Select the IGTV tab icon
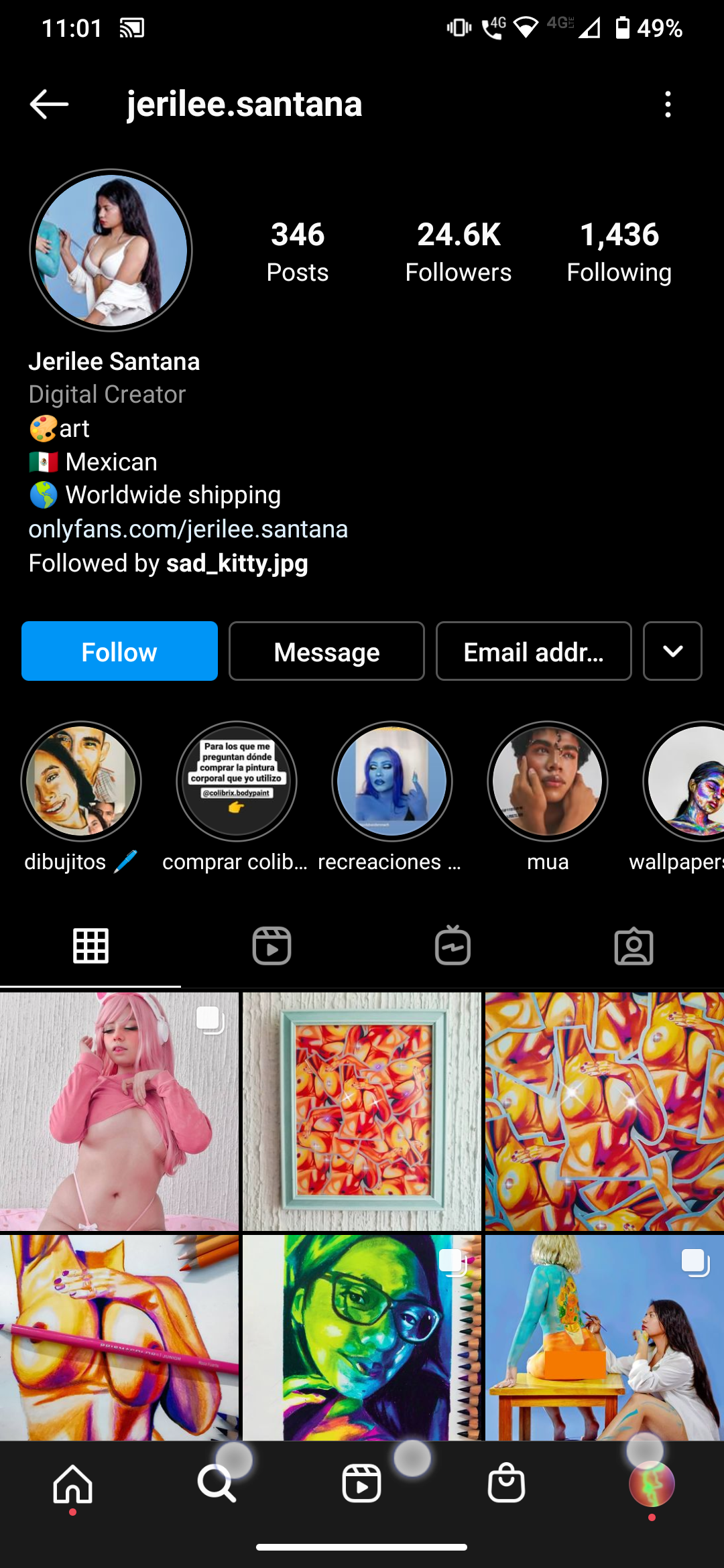Screen dimensions: 724x1568 452,945
